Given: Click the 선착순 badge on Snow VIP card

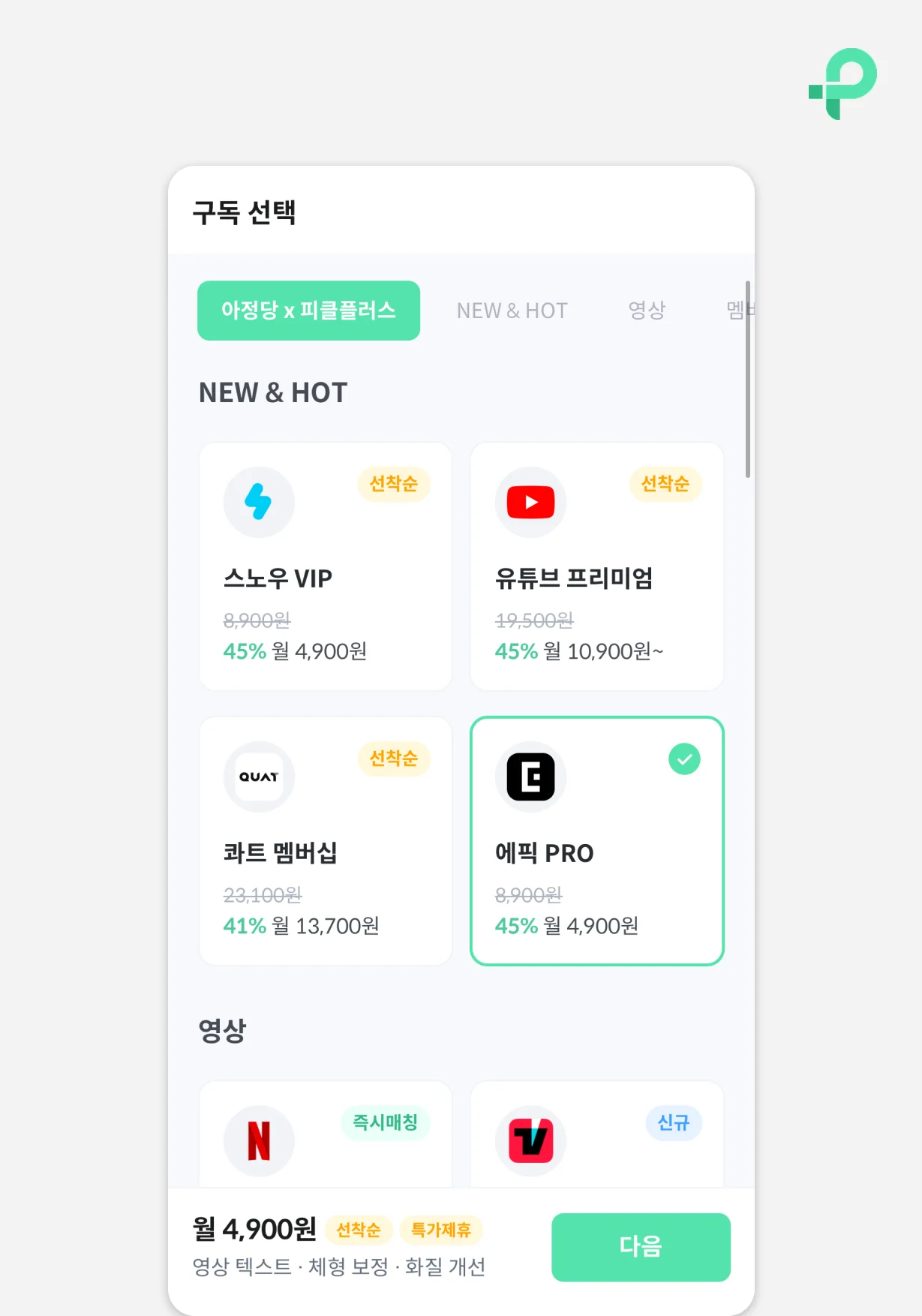Looking at the screenshot, I should coord(393,485).
